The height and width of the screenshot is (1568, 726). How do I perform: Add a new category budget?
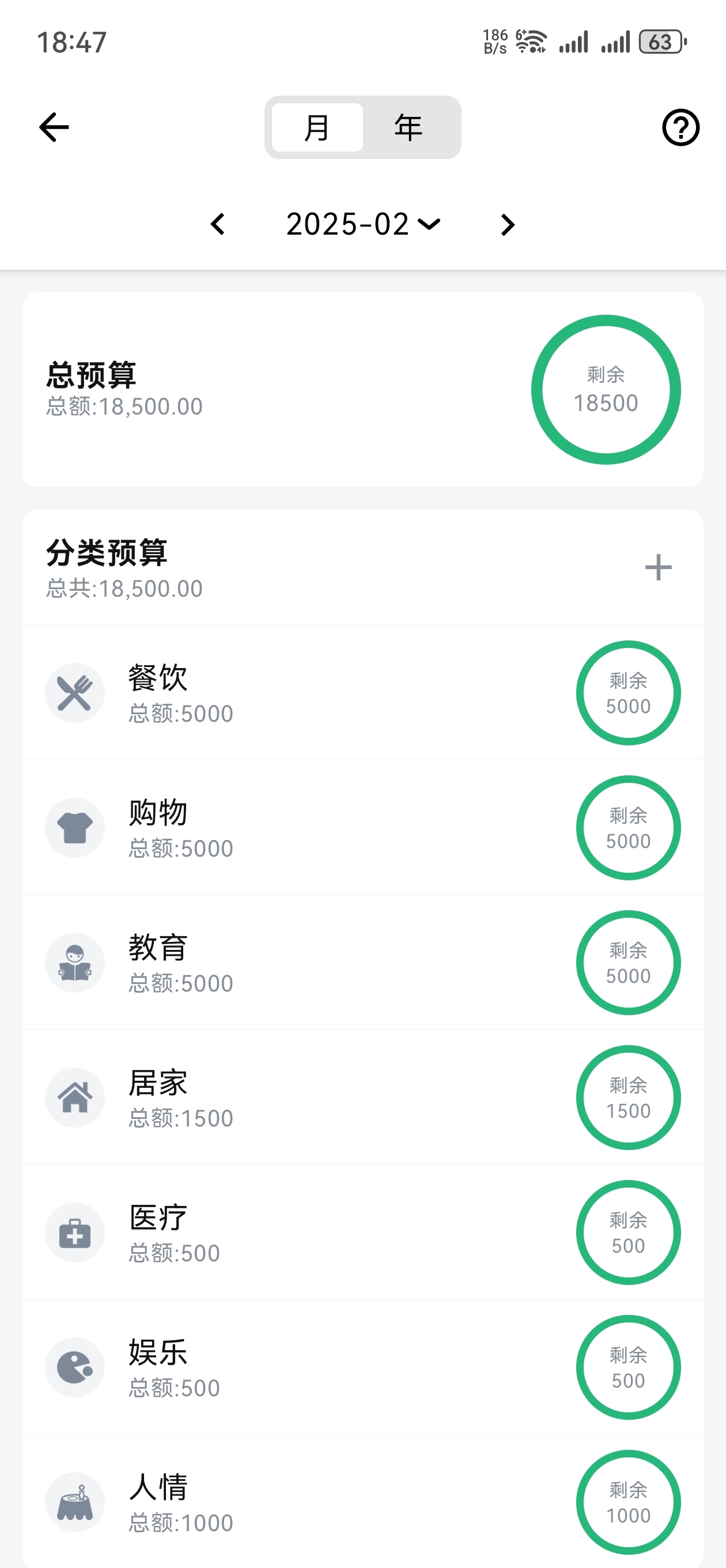coord(658,567)
